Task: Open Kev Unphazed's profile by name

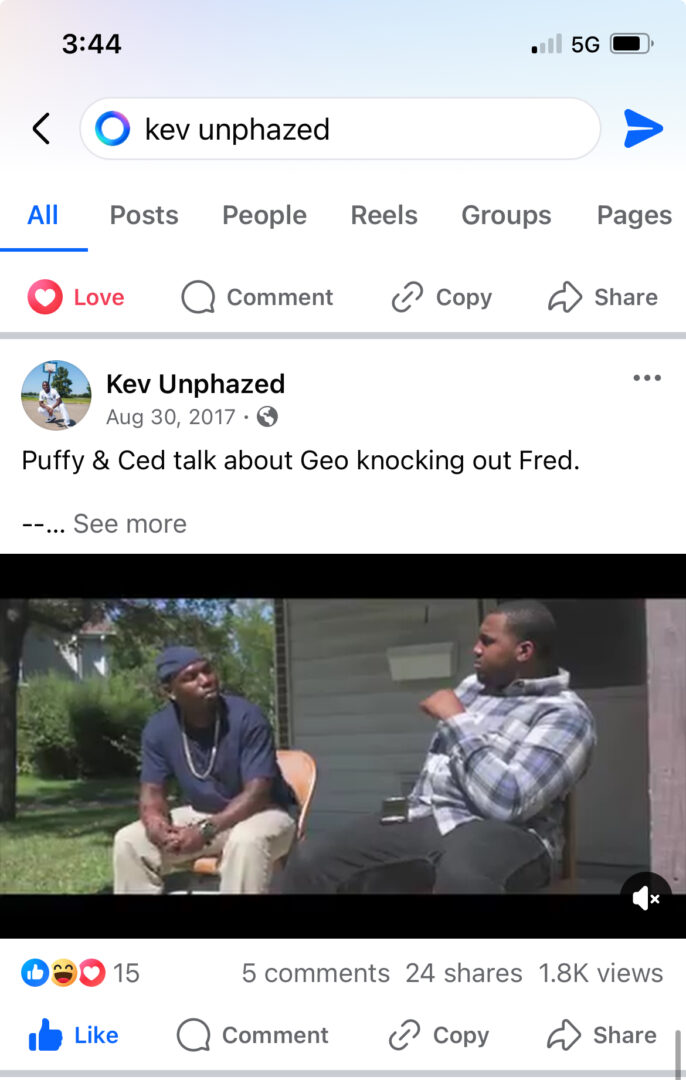Action: (x=195, y=384)
